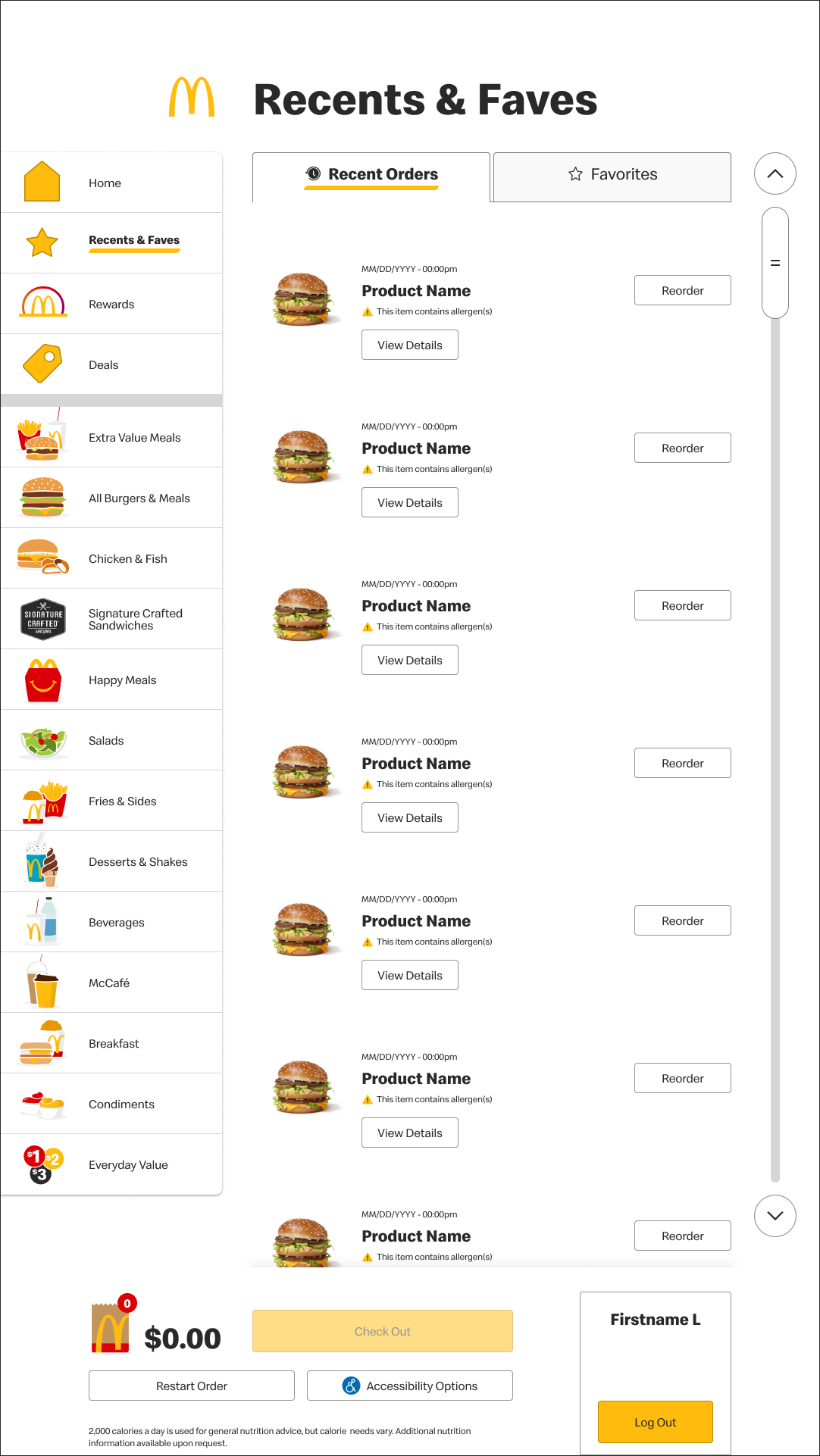This screenshot has height=1456, width=820.
Task: Browse Extra Value Meals
Action: pyautogui.click(x=111, y=437)
